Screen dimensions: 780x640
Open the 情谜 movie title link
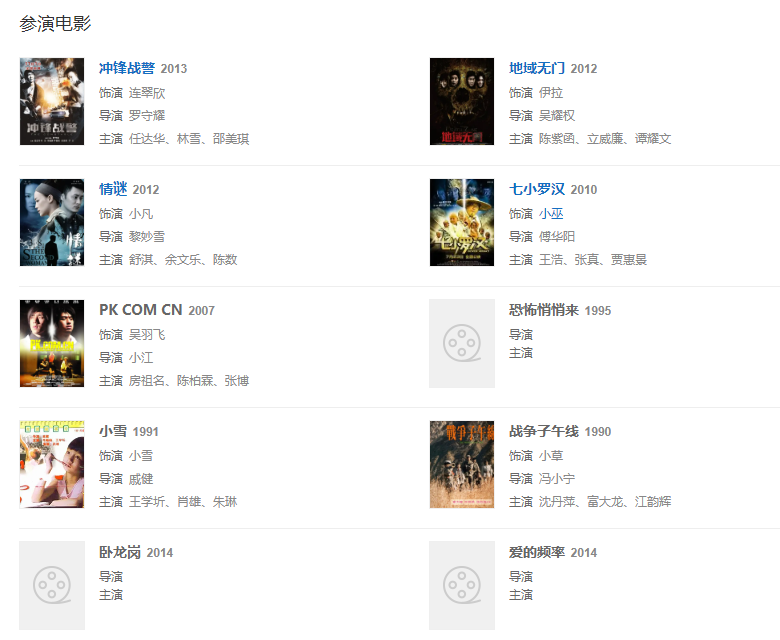(113, 189)
